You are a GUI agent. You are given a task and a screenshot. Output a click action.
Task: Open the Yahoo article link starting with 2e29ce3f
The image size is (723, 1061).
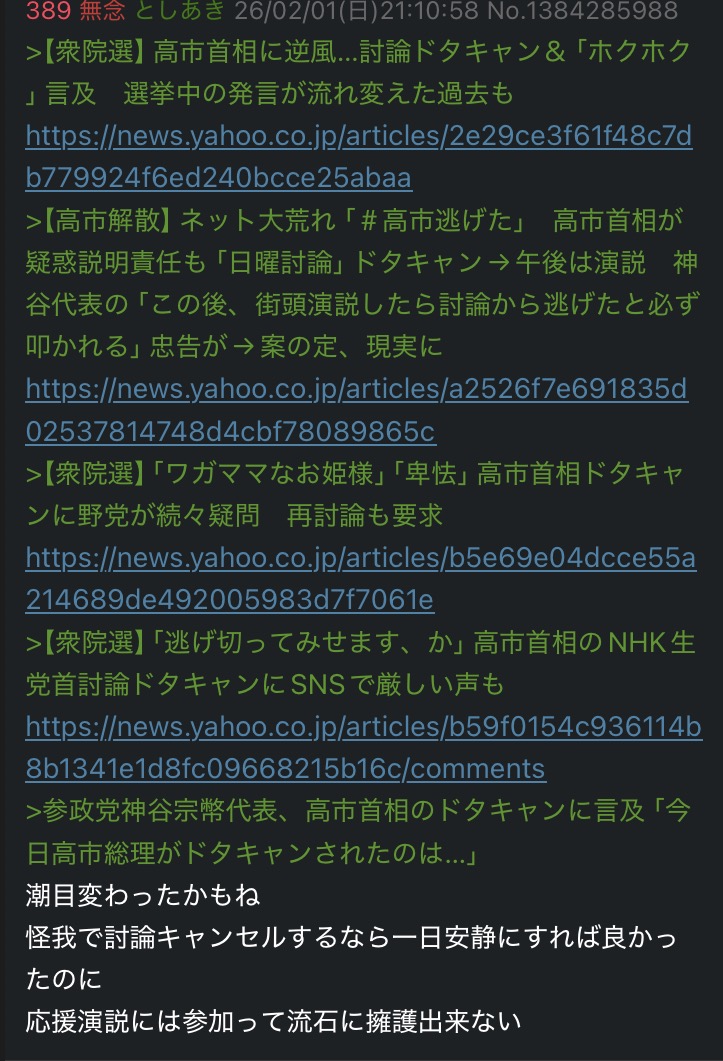(x=358, y=136)
